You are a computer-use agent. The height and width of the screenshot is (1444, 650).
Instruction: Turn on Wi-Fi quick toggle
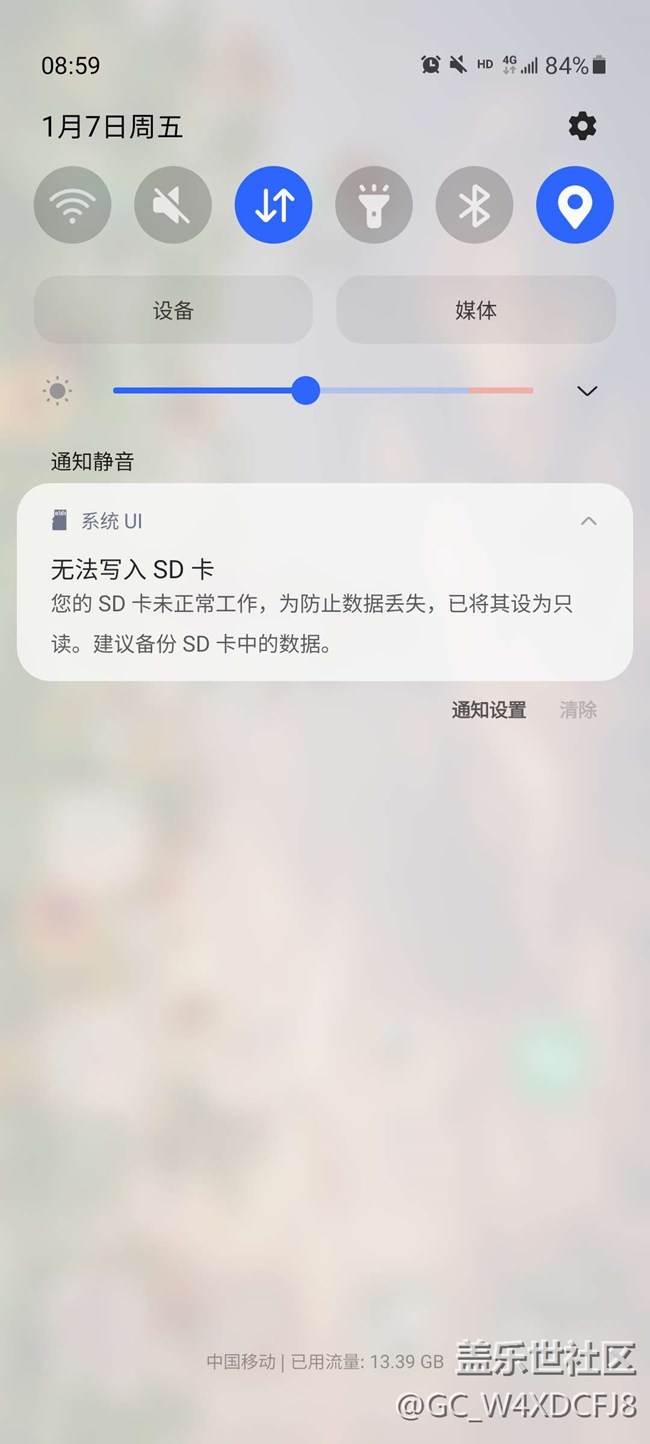tap(72, 205)
